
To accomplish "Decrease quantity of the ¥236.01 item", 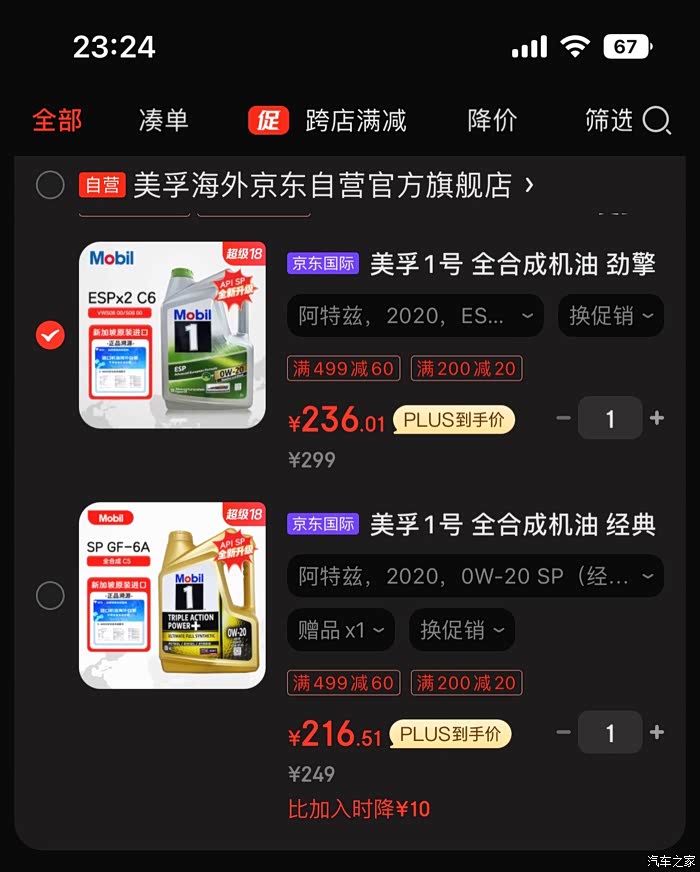I will point(564,418).
